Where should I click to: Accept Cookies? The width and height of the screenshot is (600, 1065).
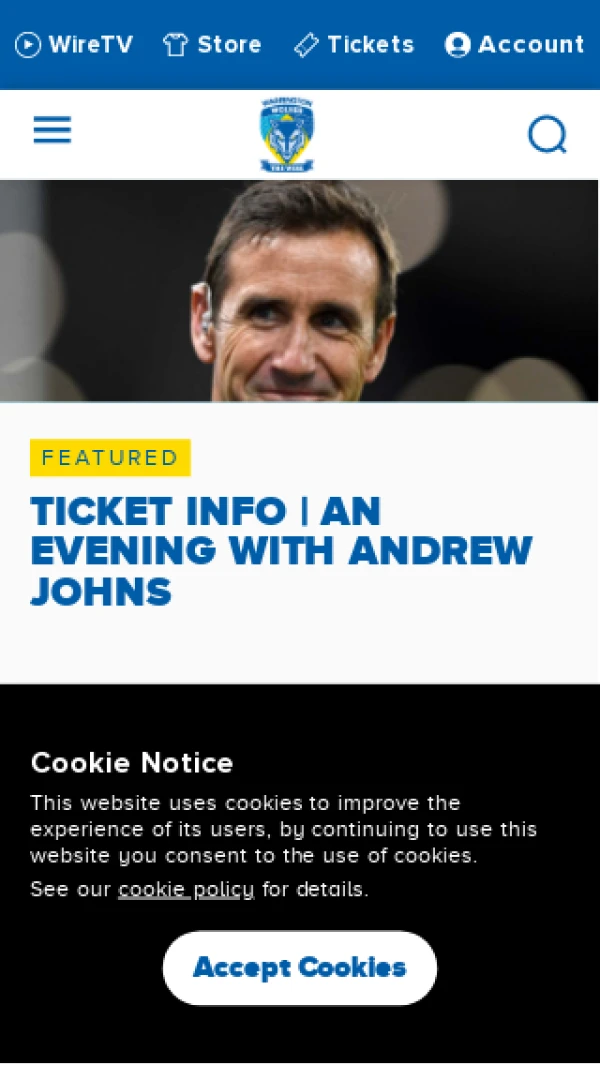pos(300,967)
